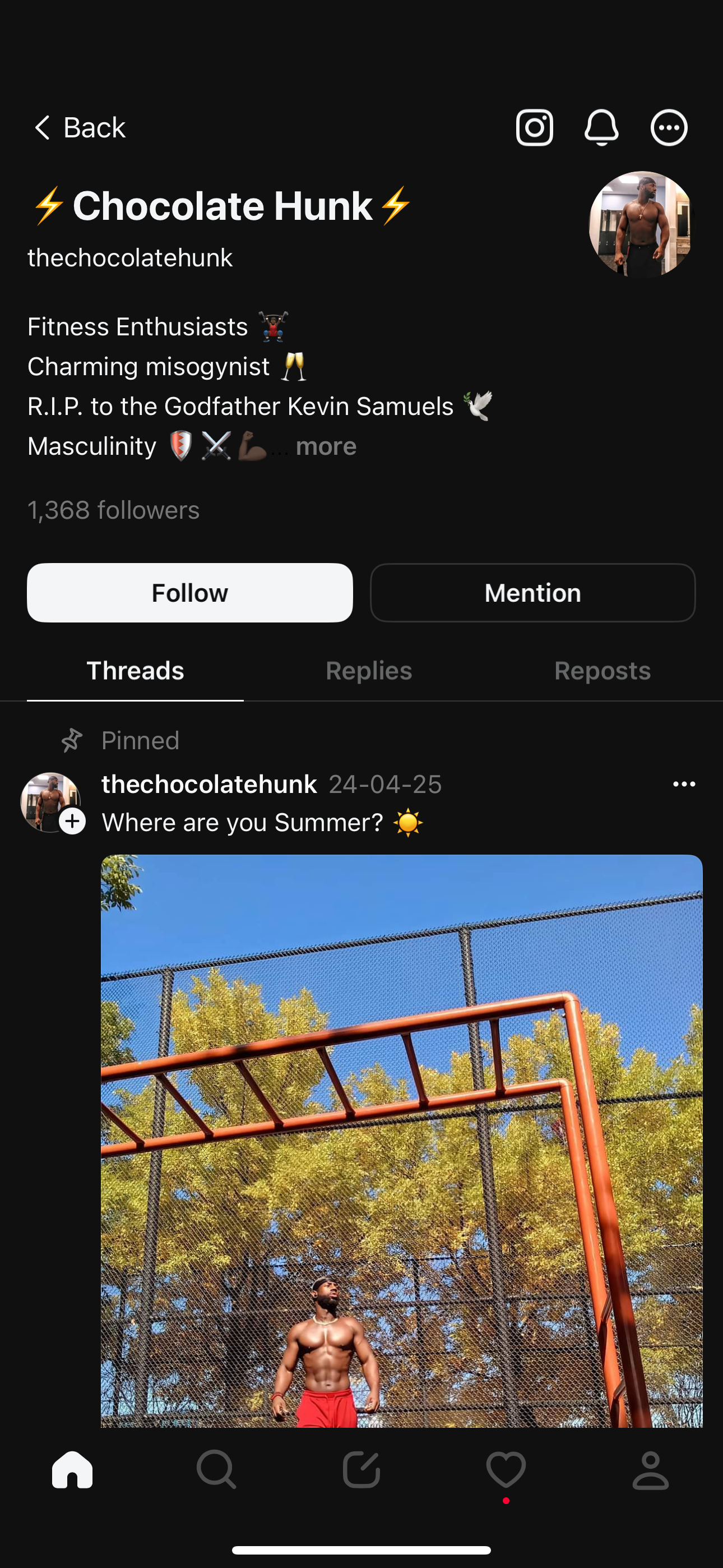Image resolution: width=723 pixels, height=1568 pixels.
Task: Select the Threads tab
Action: click(x=135, y=671)
